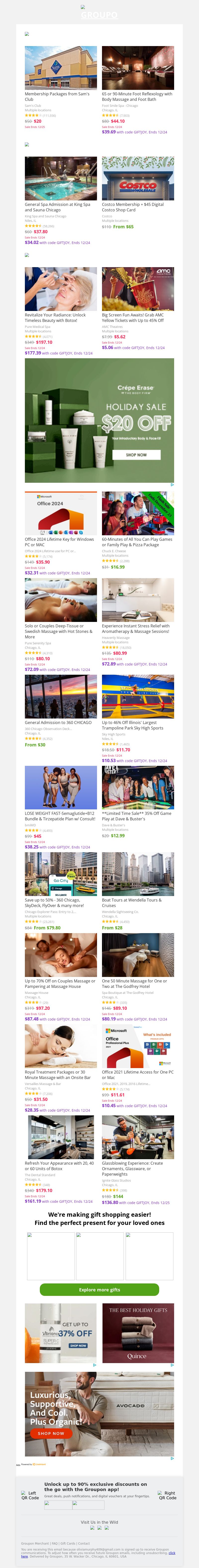Open the Gift Cards footer link

tap(68, 1543)
